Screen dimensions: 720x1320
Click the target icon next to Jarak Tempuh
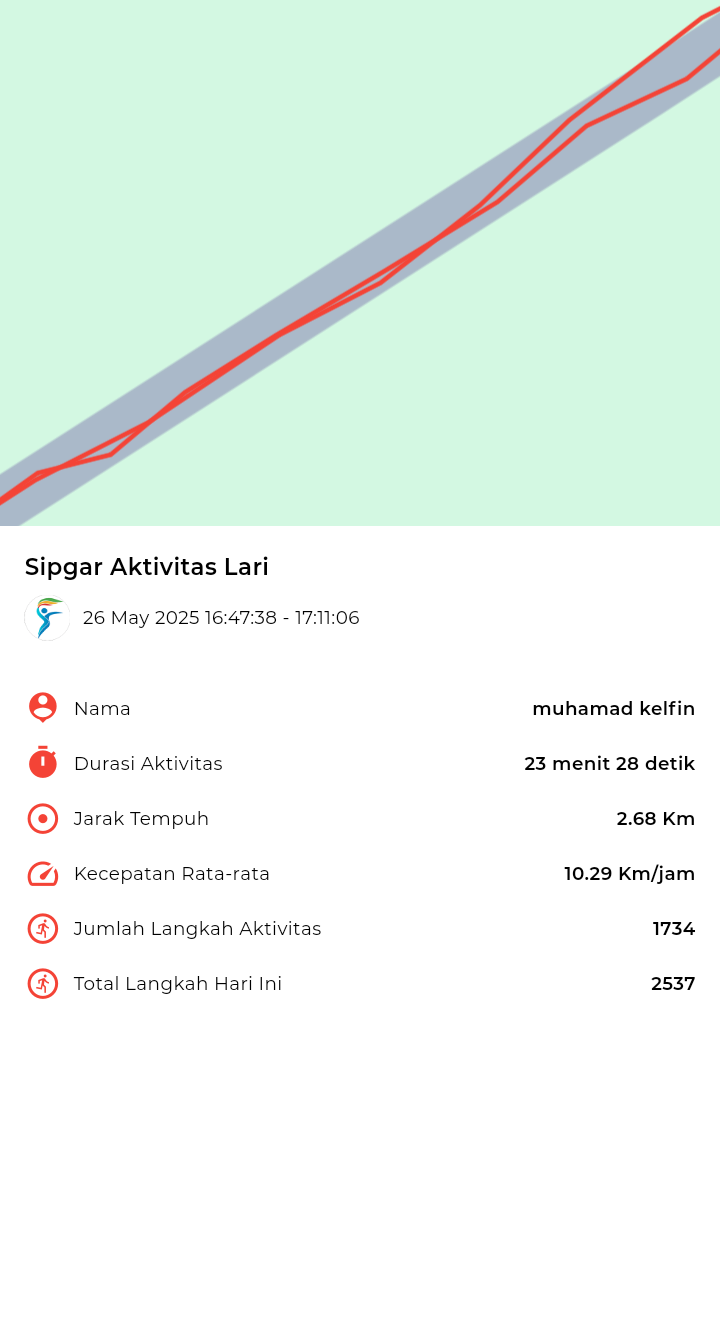click(43, 818)
